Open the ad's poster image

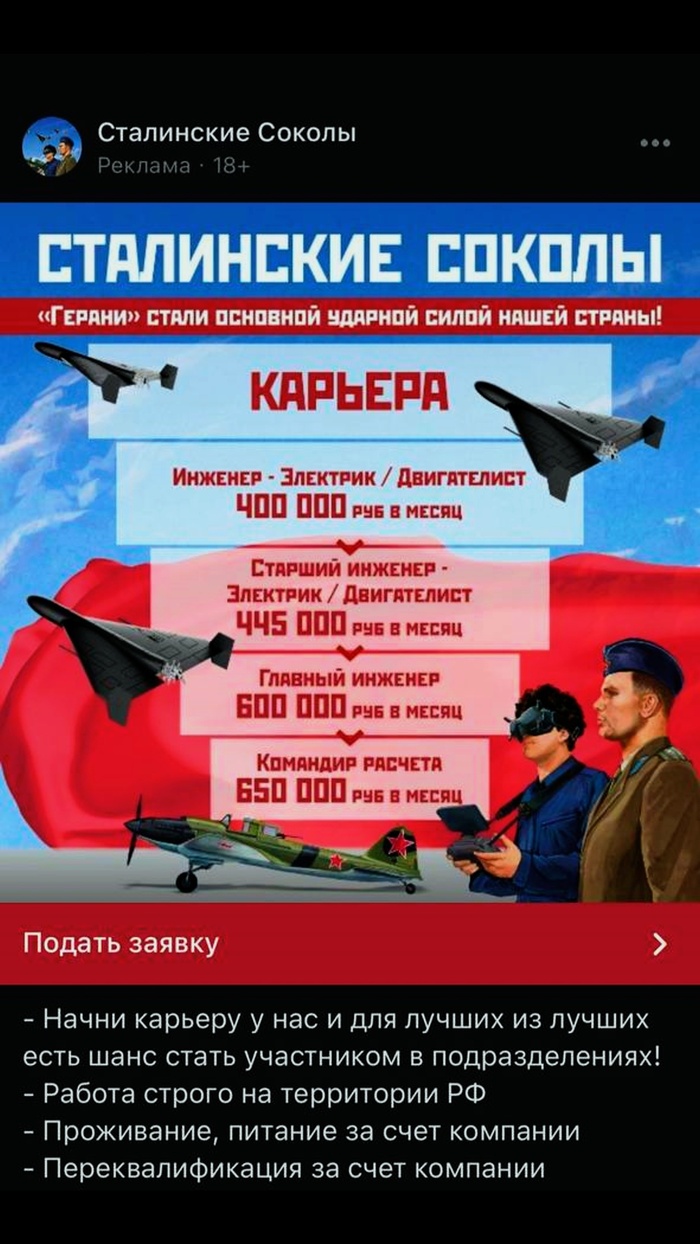(x=350, y=550)
